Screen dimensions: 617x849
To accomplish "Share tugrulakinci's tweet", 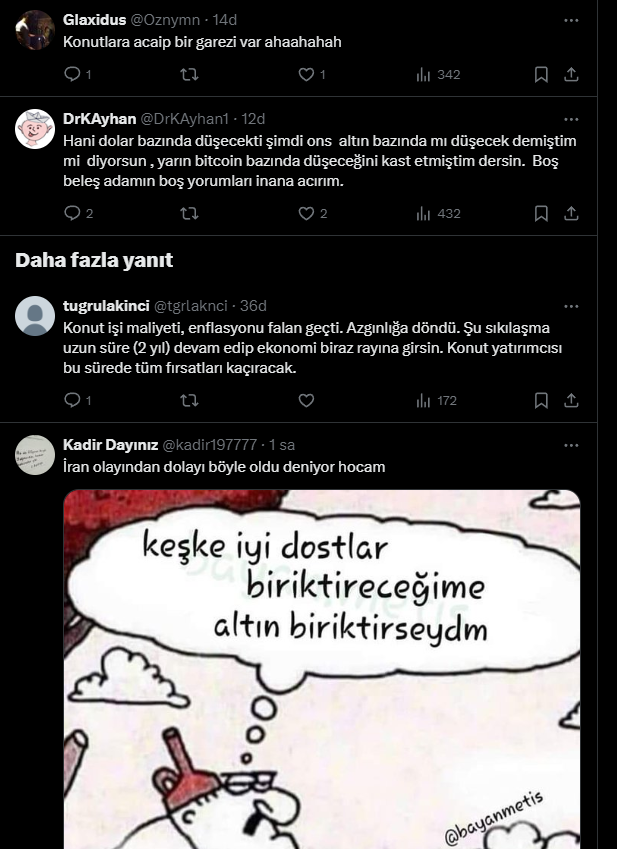I will pos(571,400).
